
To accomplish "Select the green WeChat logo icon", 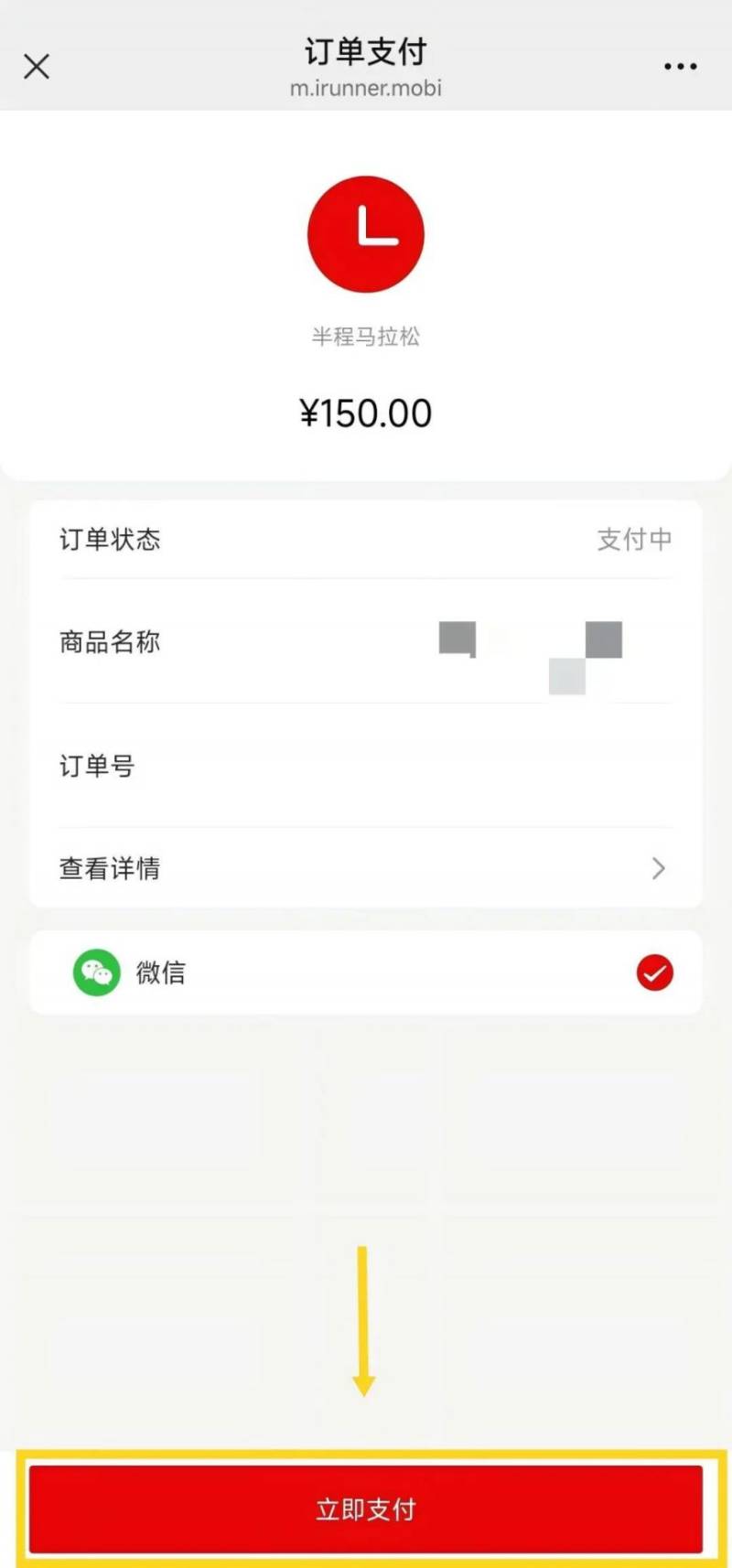I will (96, 972).
